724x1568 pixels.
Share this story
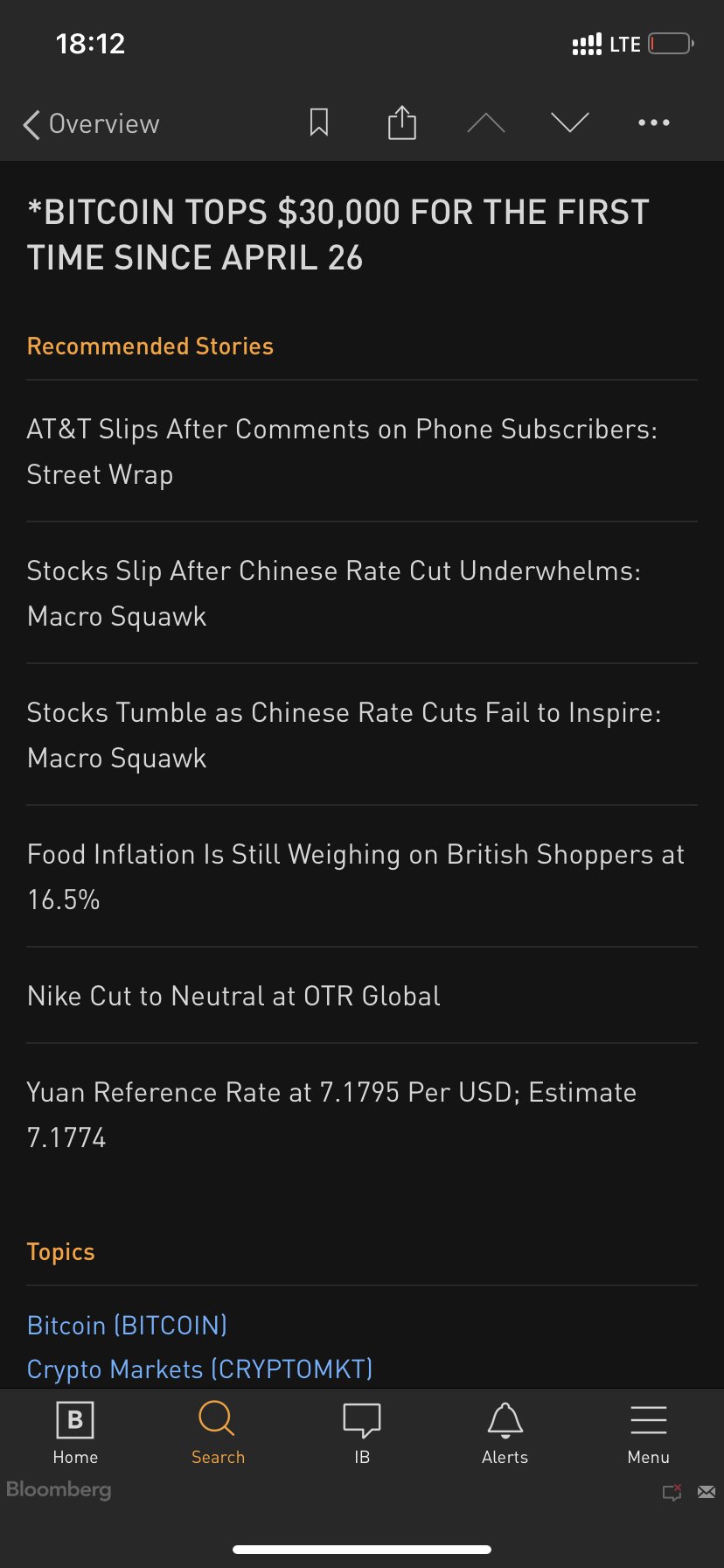[402, 122]
